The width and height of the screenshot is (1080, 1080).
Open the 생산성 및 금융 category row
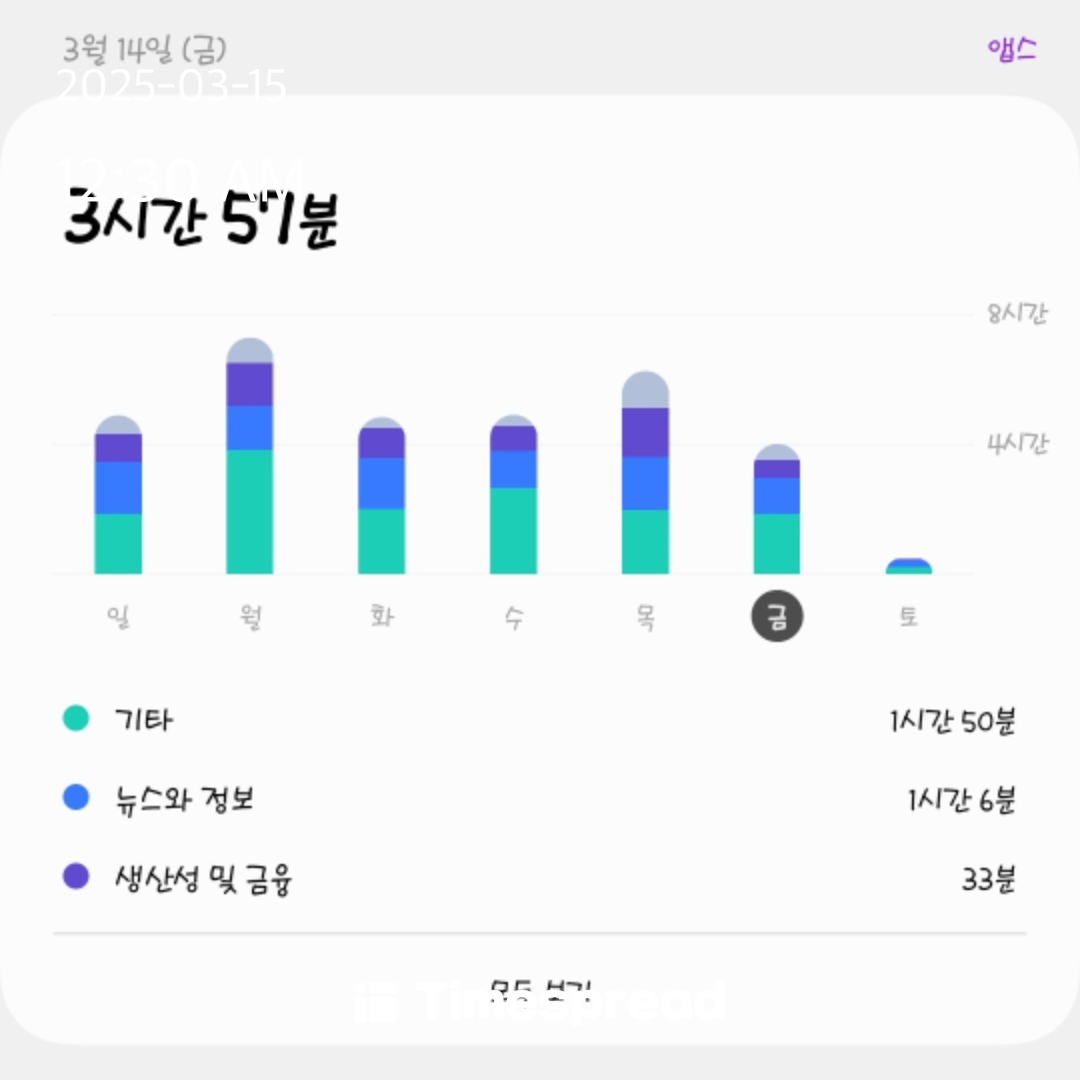[540, 879]
